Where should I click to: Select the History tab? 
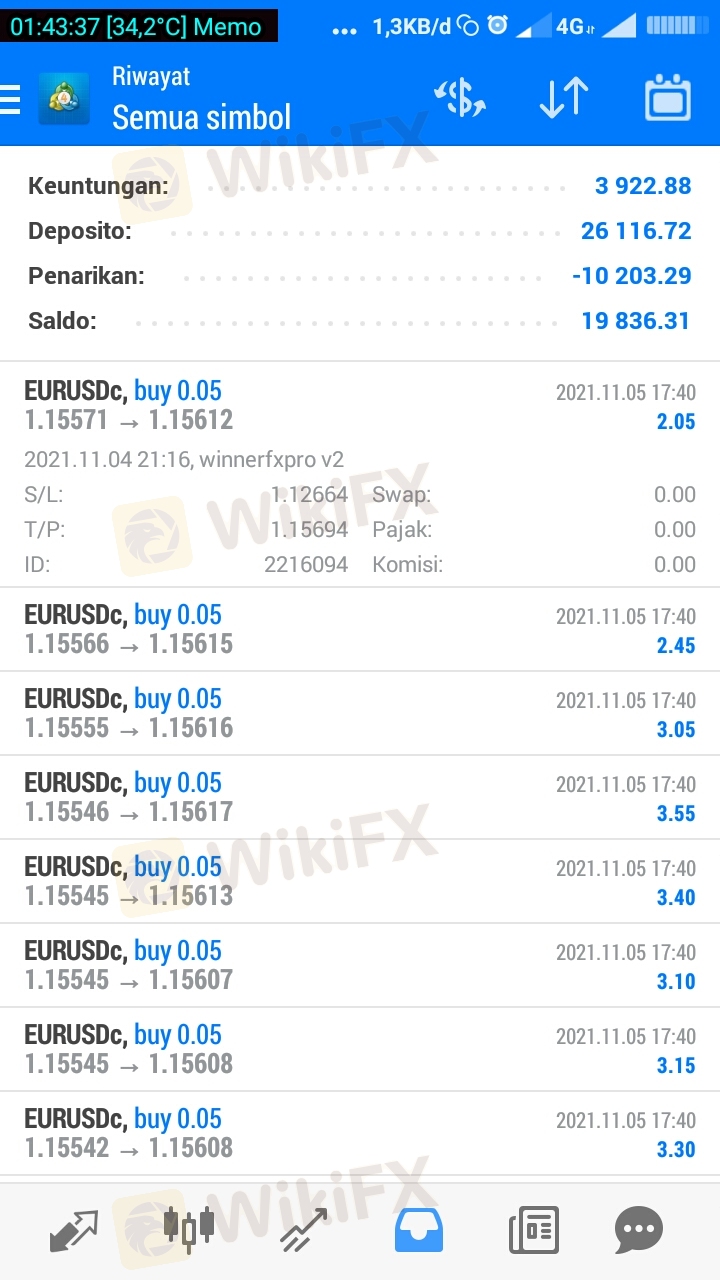point(419,1230)
